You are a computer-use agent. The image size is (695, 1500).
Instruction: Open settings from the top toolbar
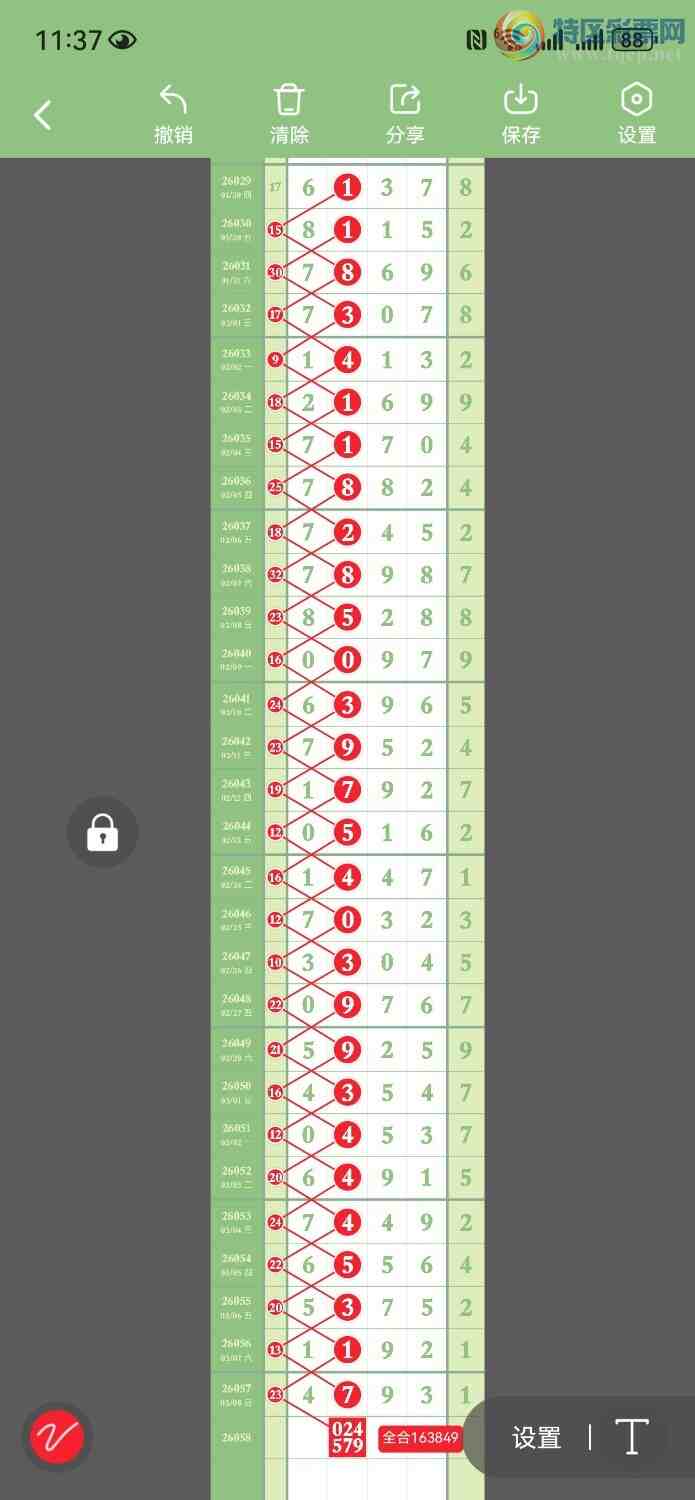pos(636,113)
